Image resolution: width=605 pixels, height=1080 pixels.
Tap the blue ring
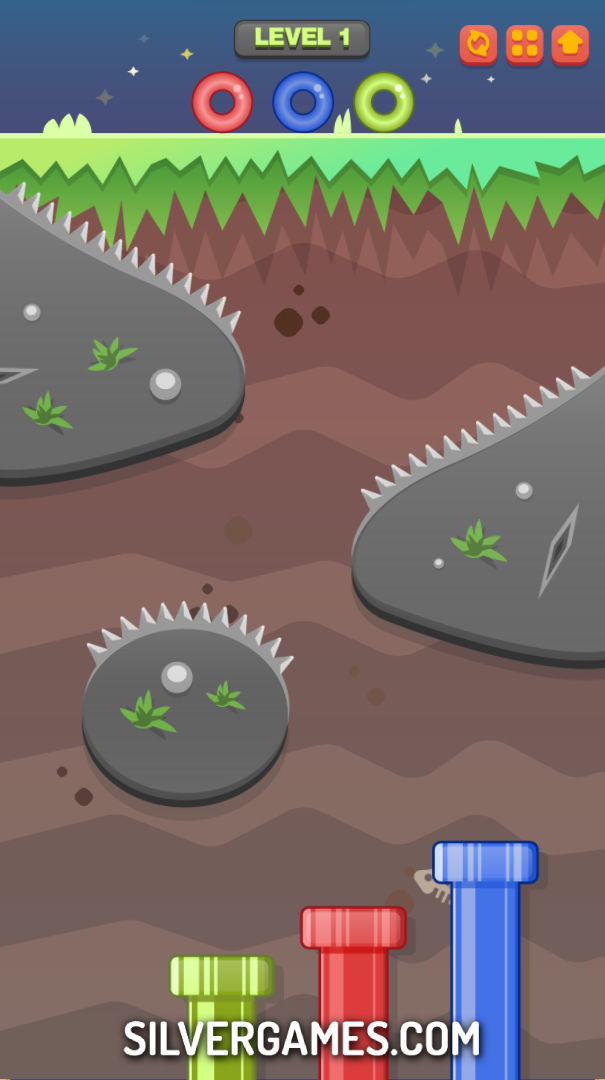(303, 102)
